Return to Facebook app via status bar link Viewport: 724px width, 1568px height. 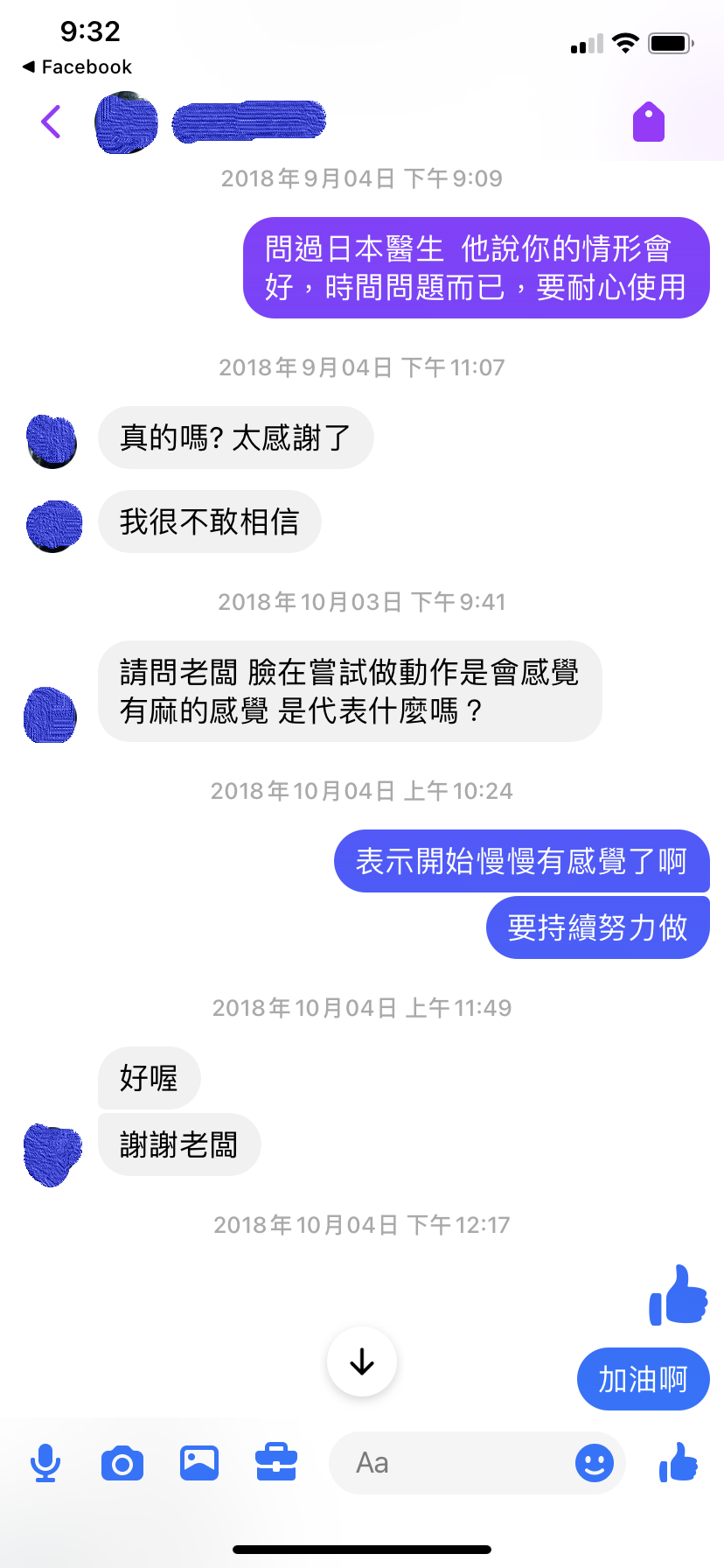(x=77, y=67)
